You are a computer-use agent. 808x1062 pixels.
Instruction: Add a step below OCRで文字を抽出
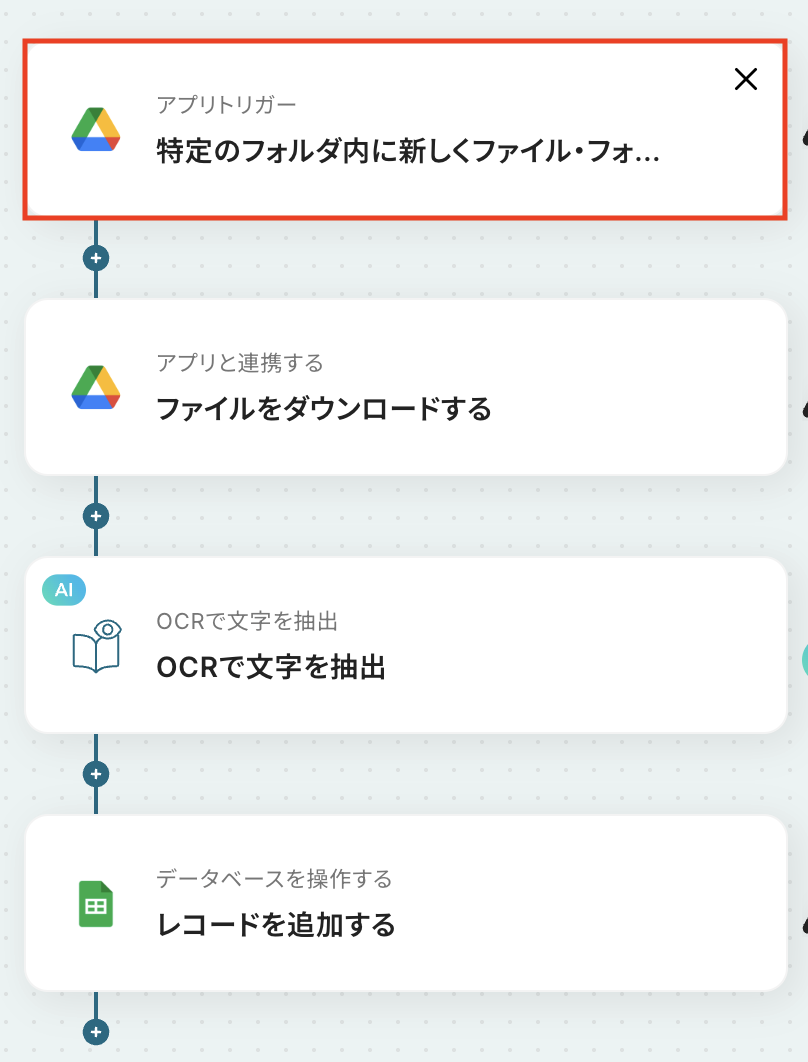click(96, 774)
